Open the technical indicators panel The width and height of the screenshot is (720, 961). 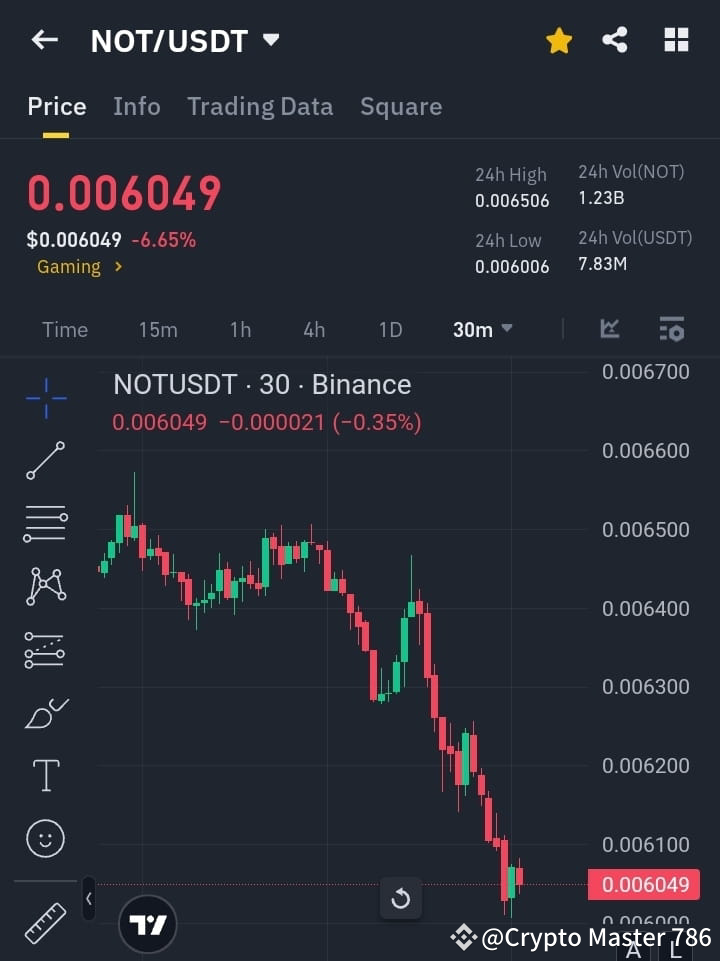point(671,329)
